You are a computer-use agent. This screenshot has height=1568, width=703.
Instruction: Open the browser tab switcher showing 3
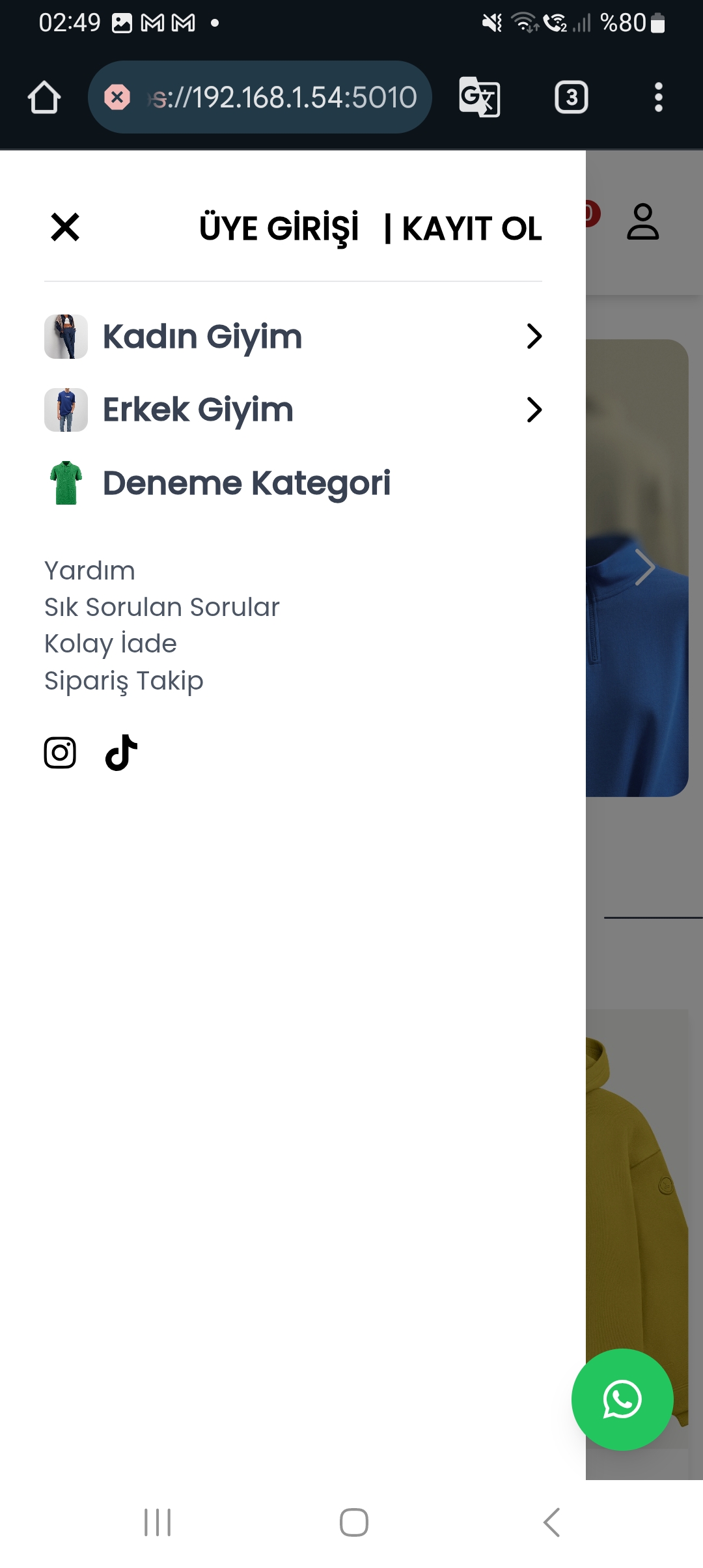pyautogui.click(x=571, y=96)
